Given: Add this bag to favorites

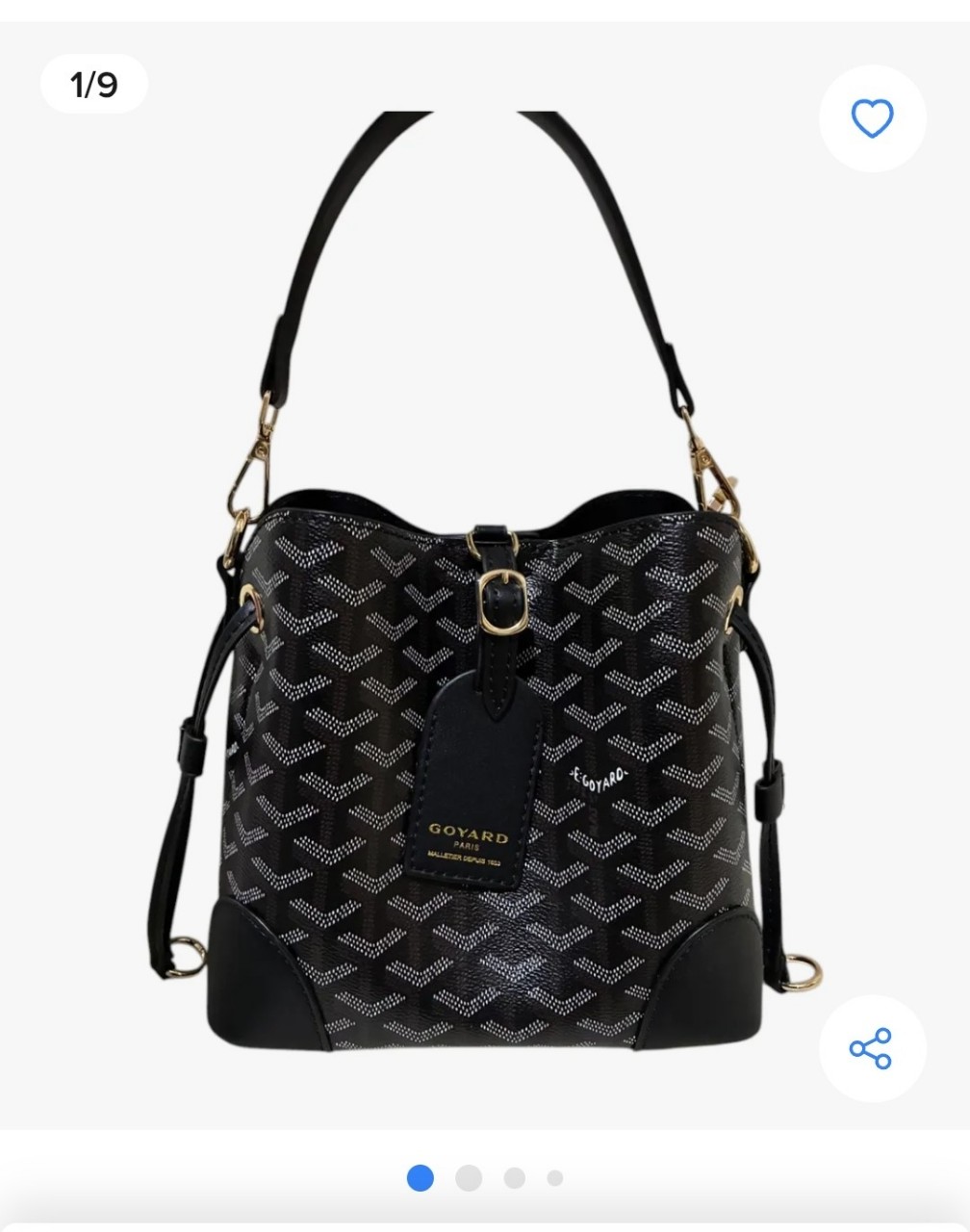Looking at the screenshot, I should [x=872, y=118].
